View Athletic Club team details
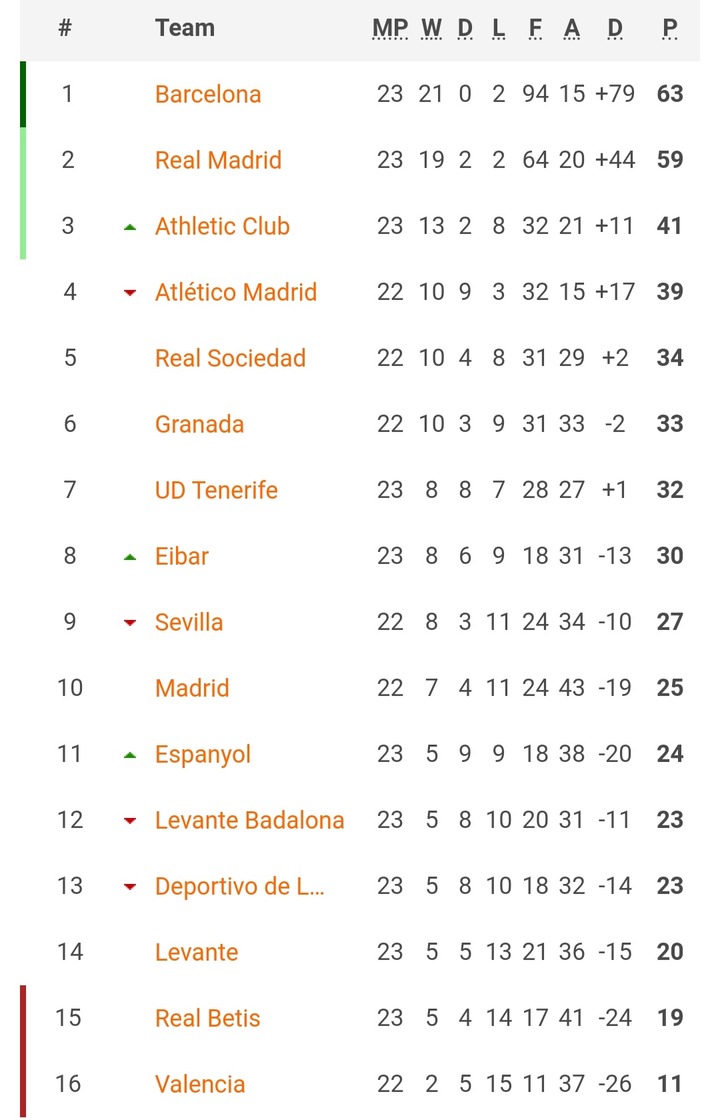The width and height of the screenshot is (720, 1120). 222,226
